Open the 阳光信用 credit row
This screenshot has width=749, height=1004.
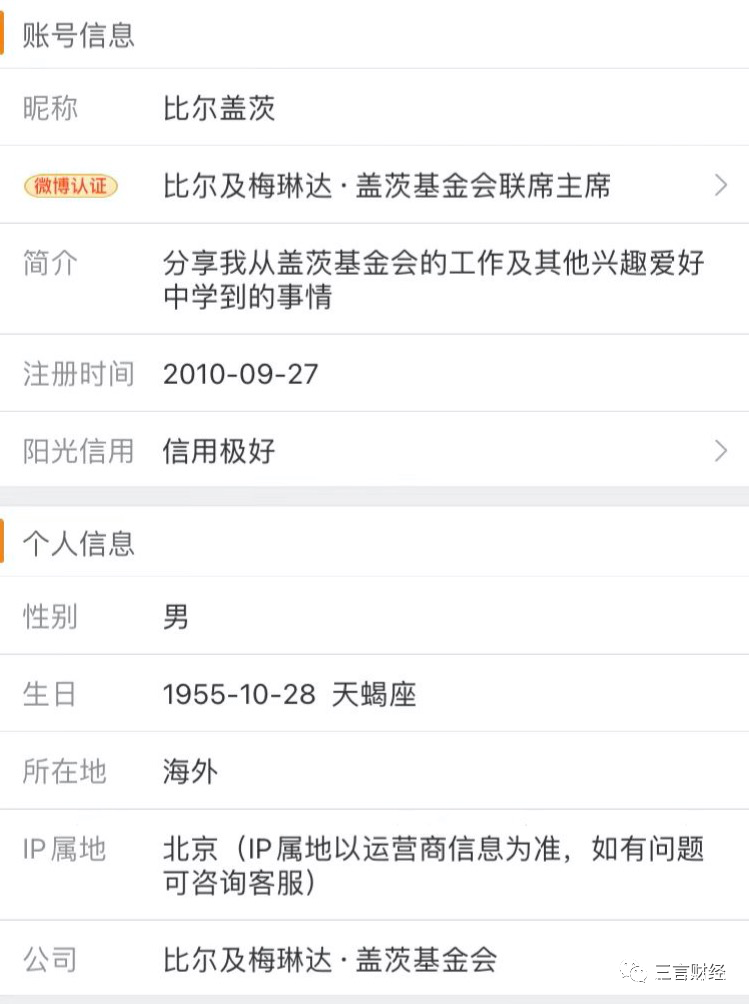(374, 451)
